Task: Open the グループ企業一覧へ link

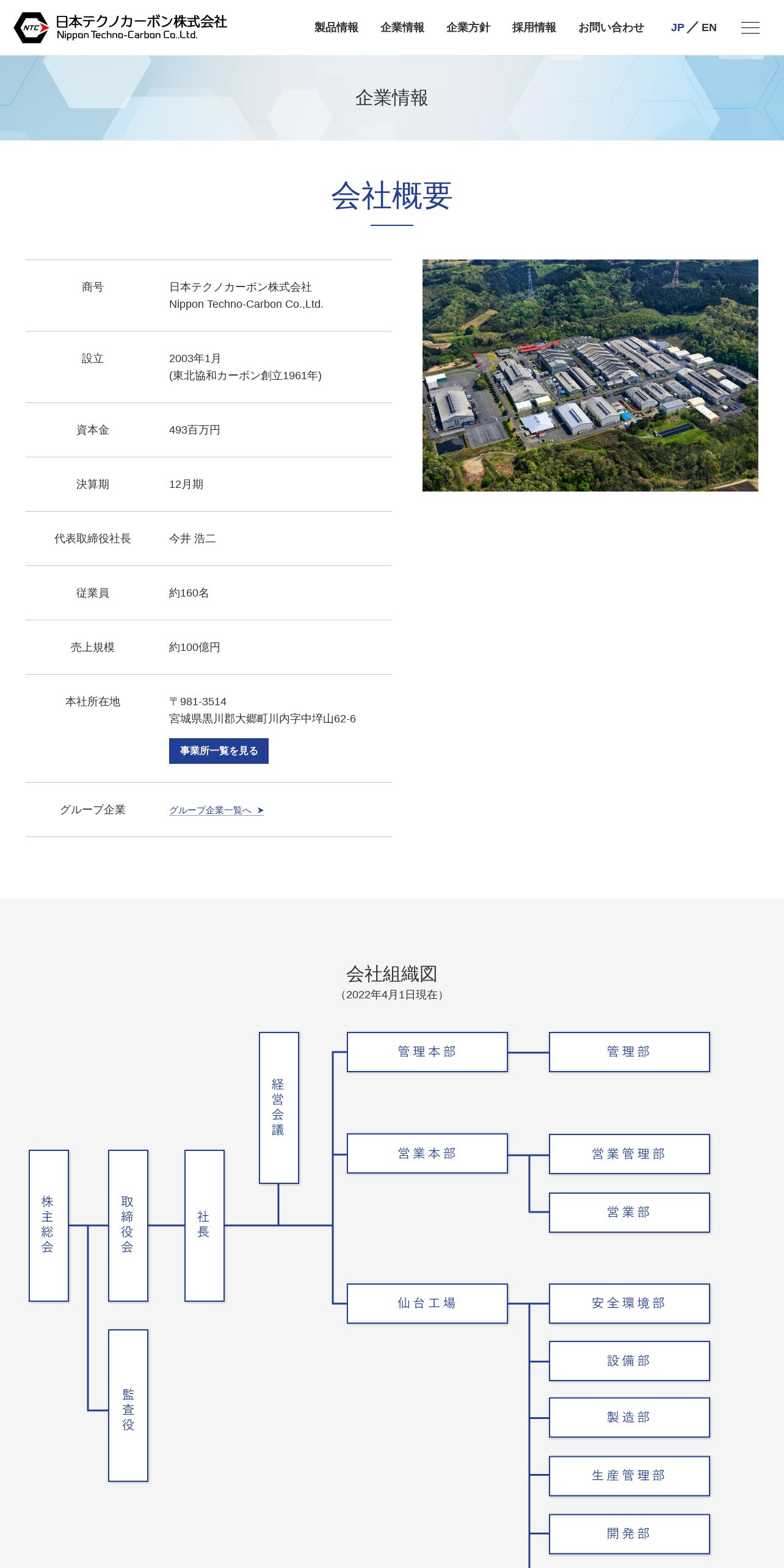Action: [x=216, y=810]
